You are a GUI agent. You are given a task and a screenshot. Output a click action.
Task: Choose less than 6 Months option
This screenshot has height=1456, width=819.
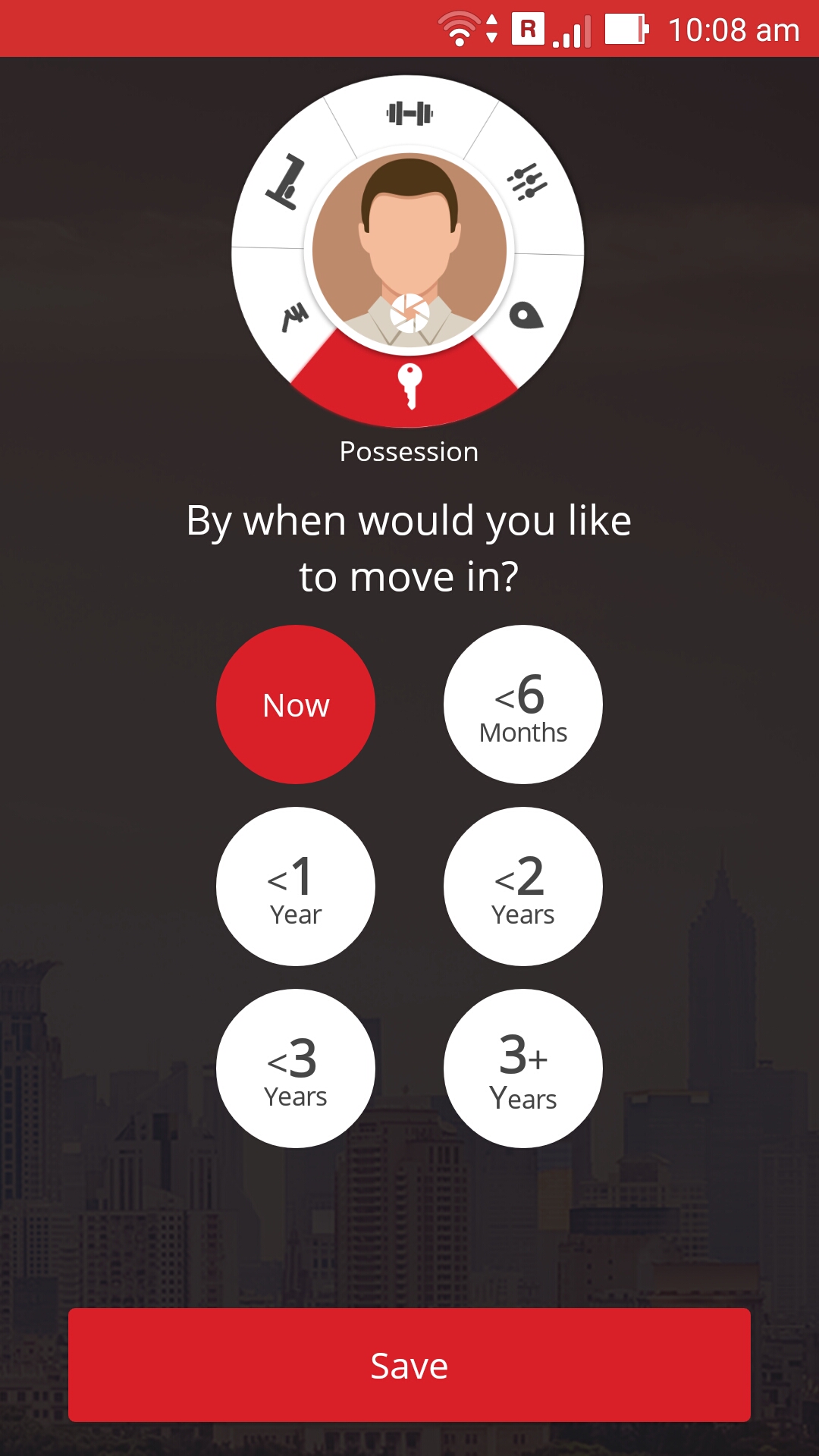pos(523,704)
